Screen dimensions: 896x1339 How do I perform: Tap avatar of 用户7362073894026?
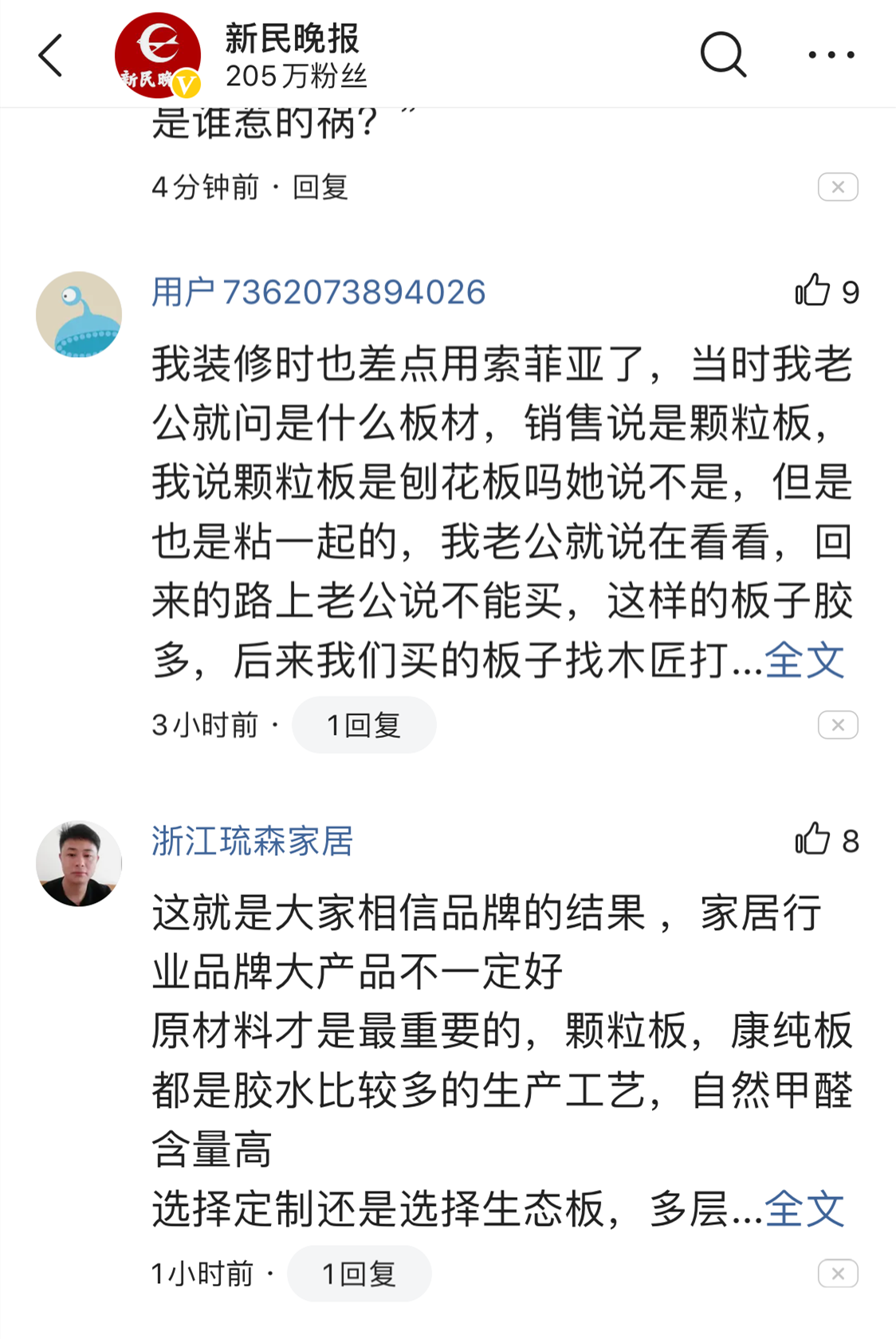coord(79,315)
